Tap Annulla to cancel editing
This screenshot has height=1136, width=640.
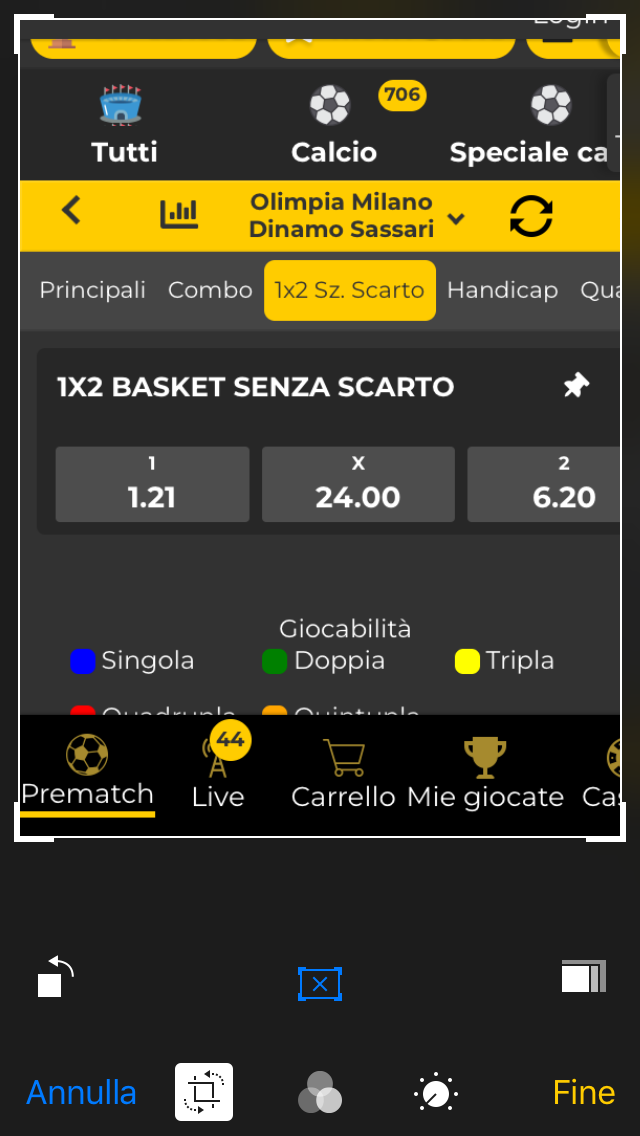(81, 1092)
